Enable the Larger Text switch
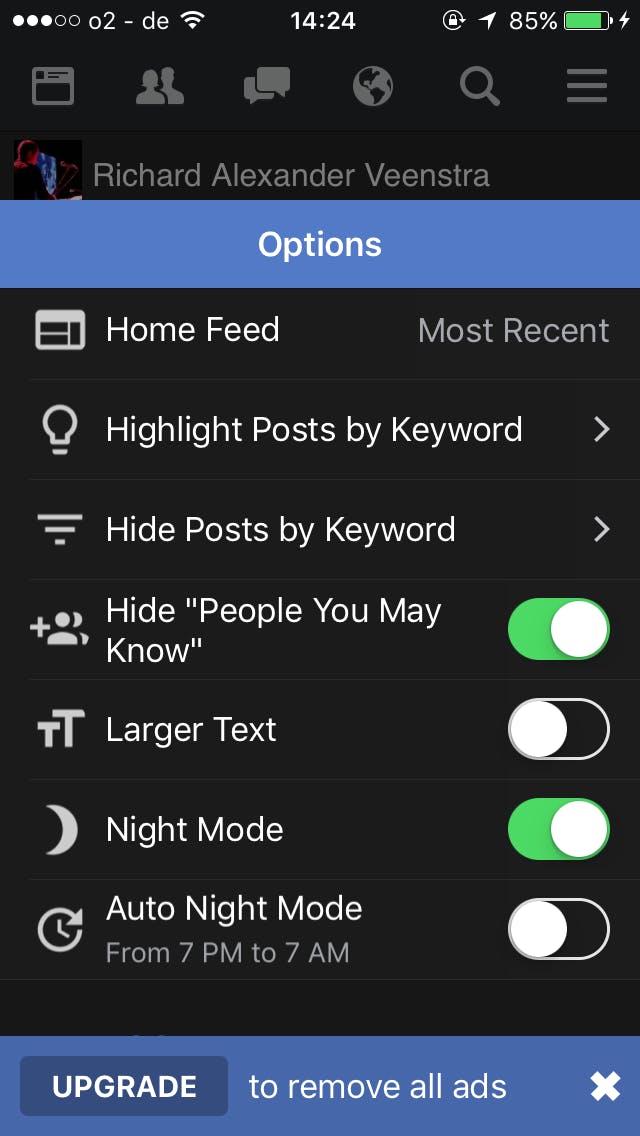The width and height of the screenshot is (640, 1136). coord(558,730)
